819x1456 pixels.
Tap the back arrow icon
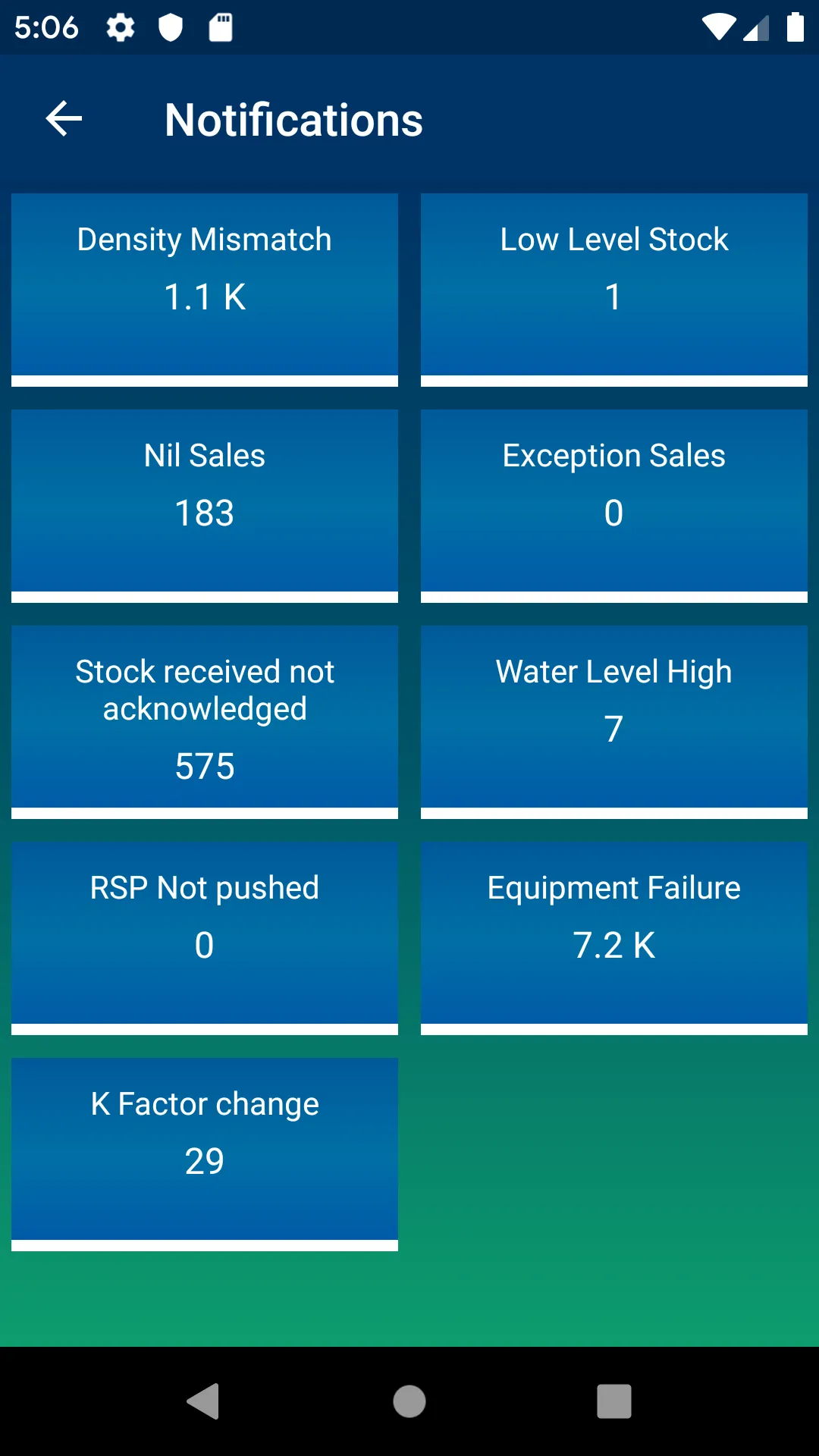click(x=62, y=118)
